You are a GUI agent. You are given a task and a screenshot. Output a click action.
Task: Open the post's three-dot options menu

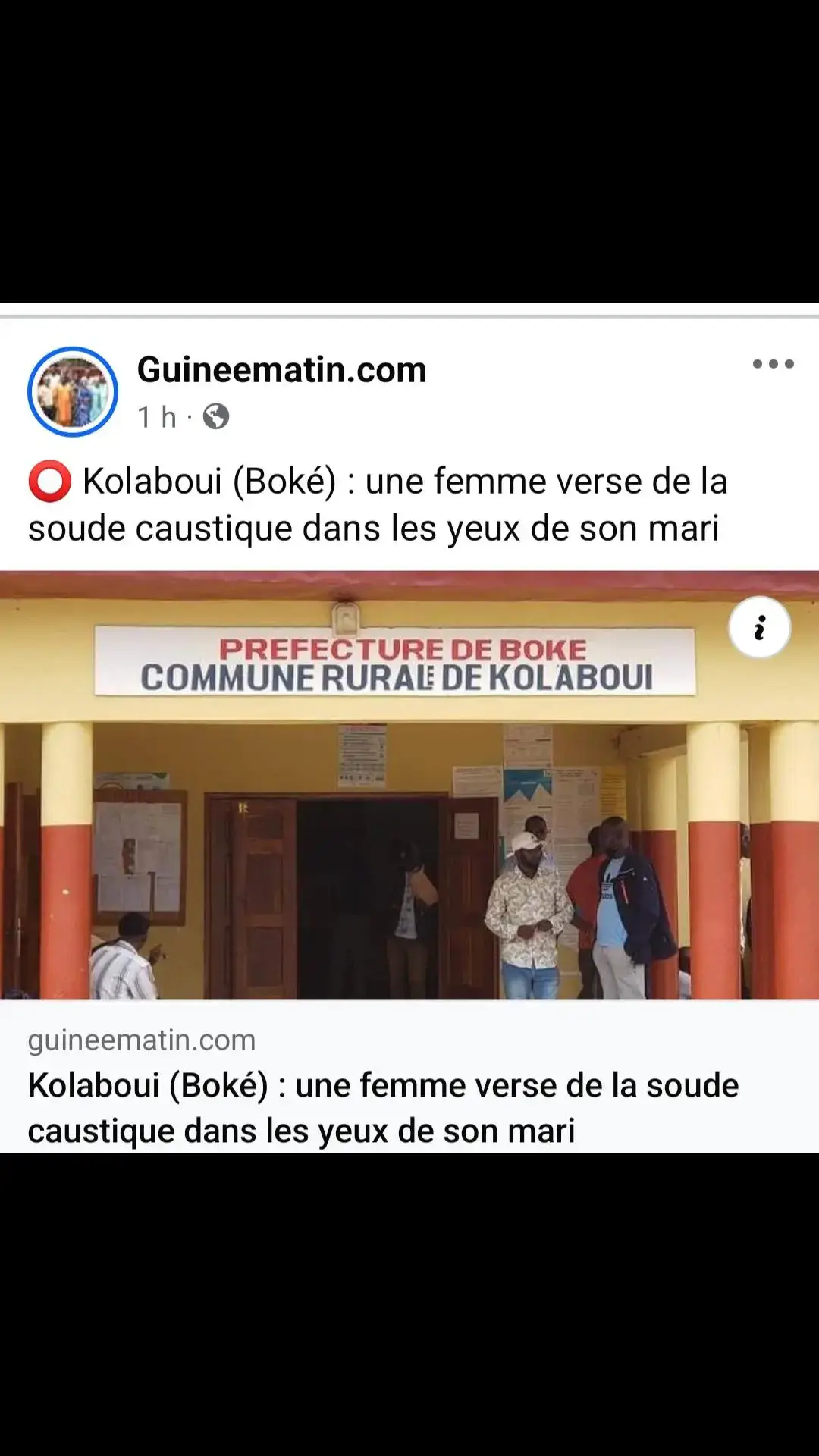(773, 364)
